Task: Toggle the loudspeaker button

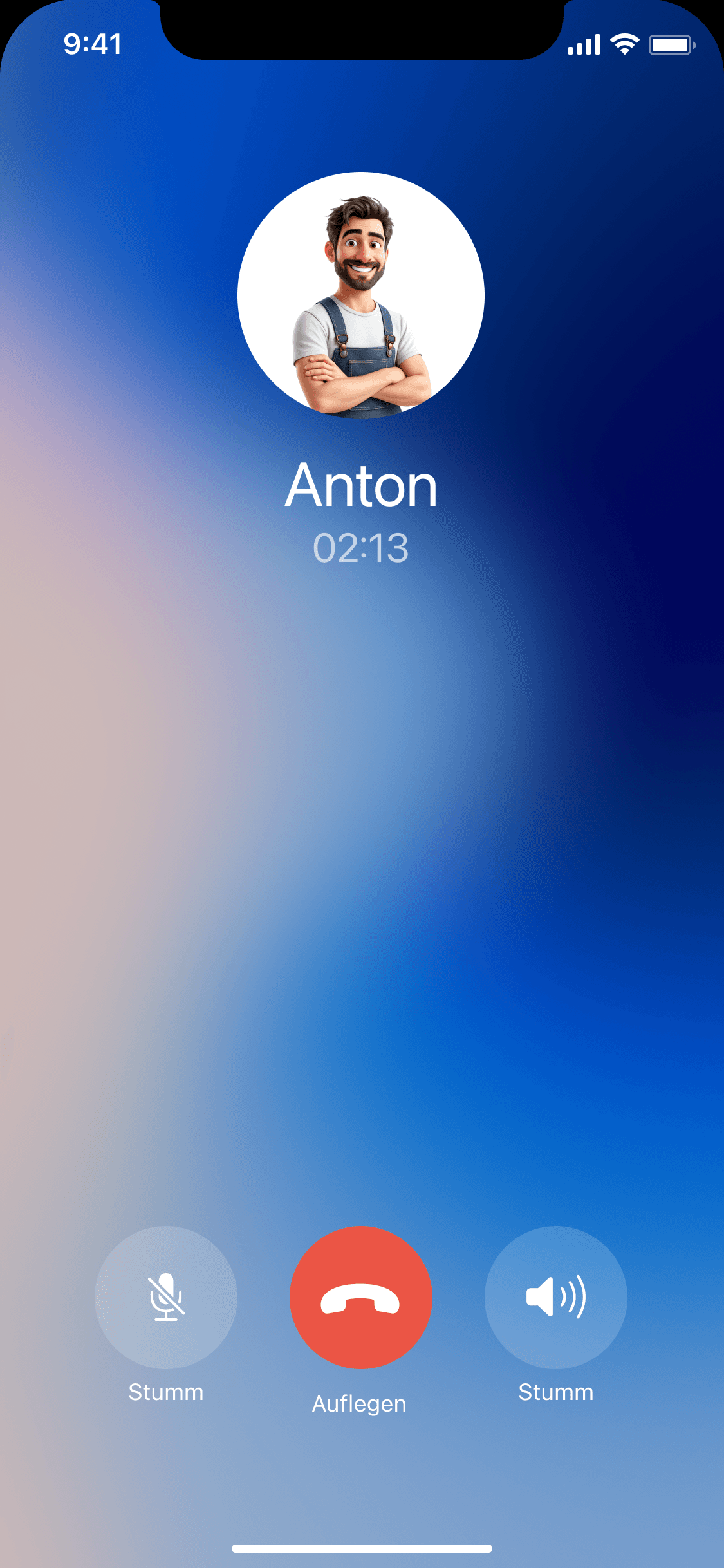Action: tap(555, 1297)
